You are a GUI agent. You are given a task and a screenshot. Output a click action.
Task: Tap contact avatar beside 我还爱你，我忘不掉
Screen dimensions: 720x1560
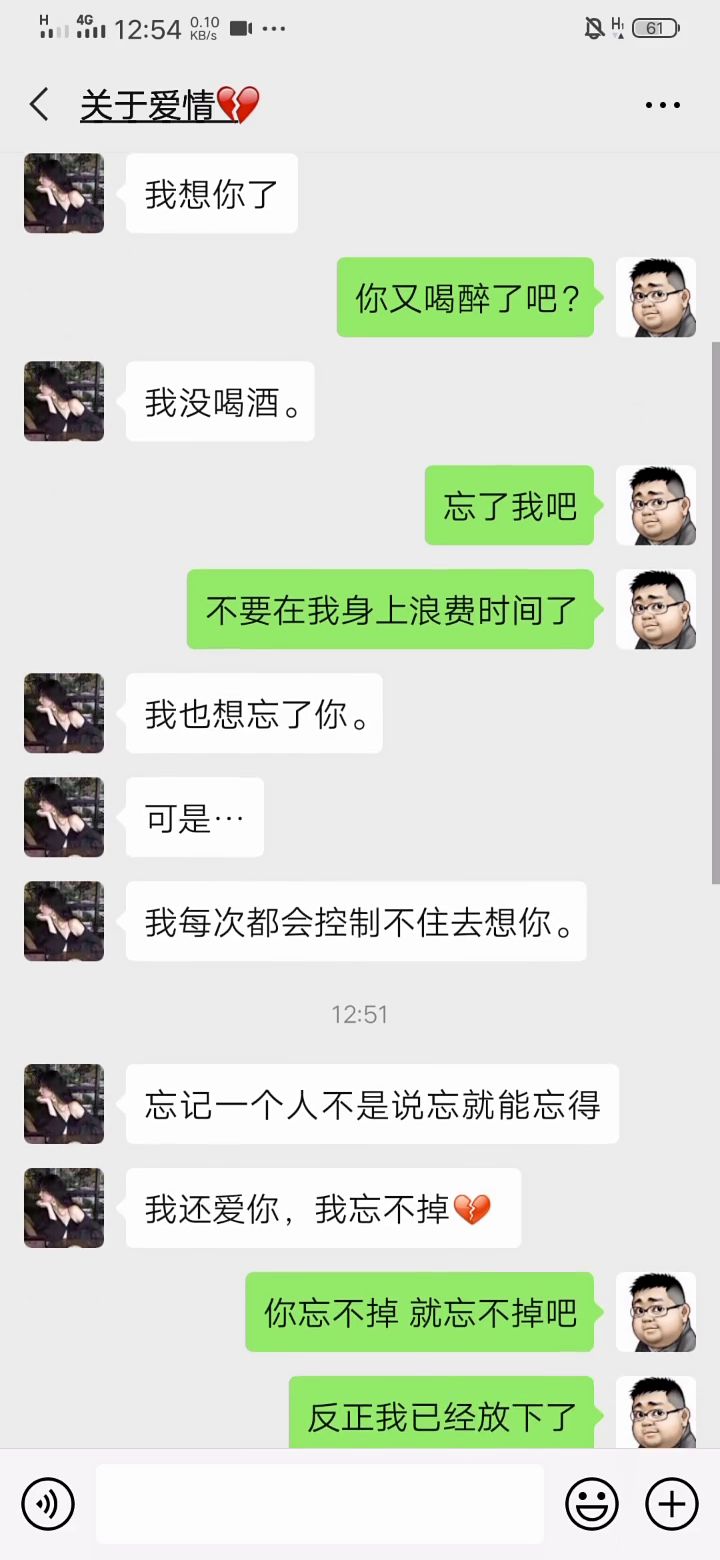click(x=64, y=1208)
